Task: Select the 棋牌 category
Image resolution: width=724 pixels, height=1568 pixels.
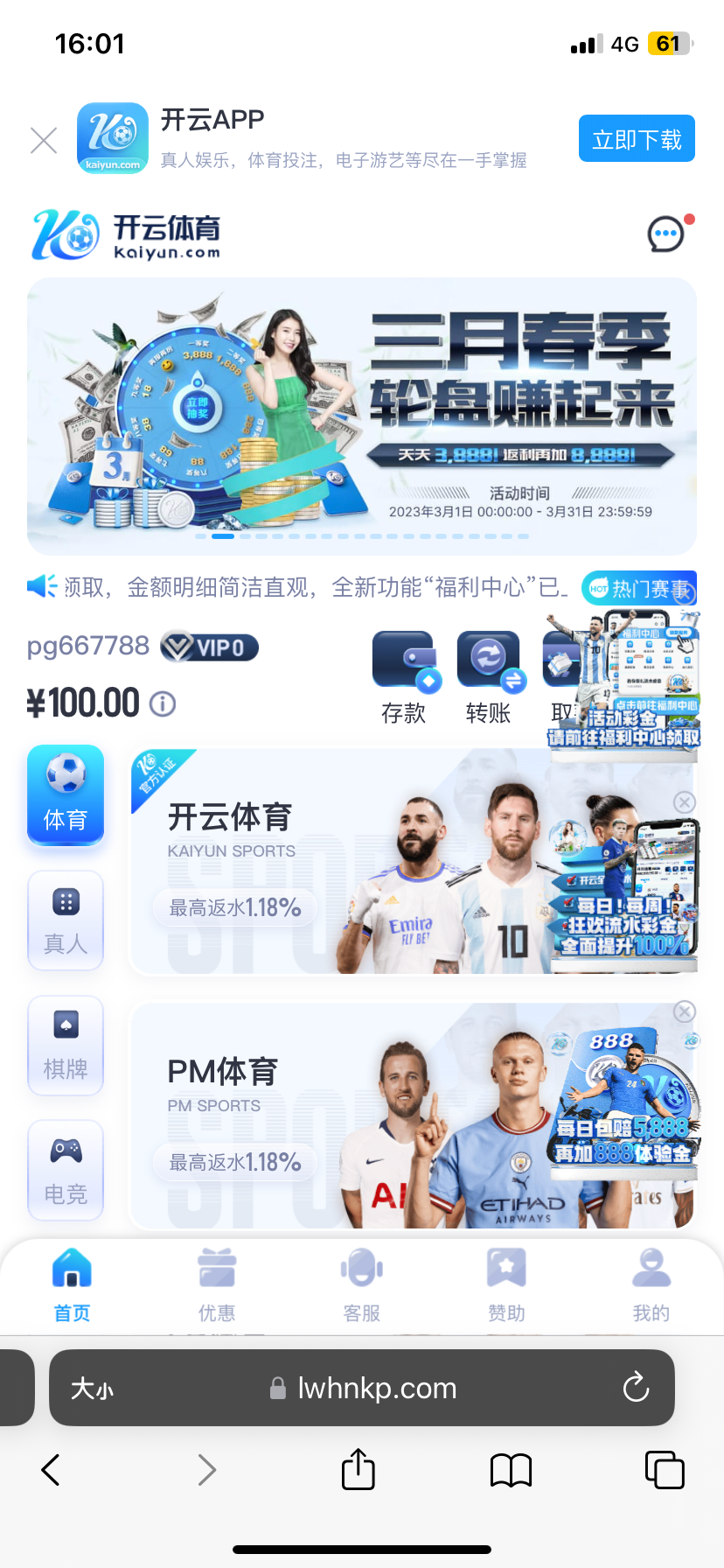Action: coord(66,1046)
